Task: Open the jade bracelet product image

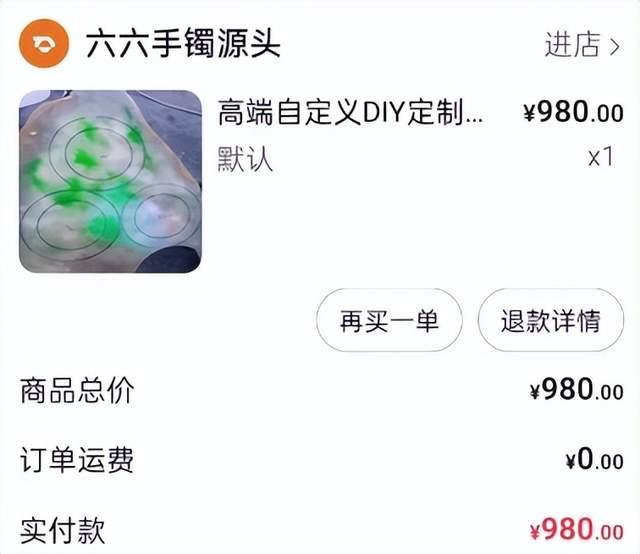Action: pos(111,181)
